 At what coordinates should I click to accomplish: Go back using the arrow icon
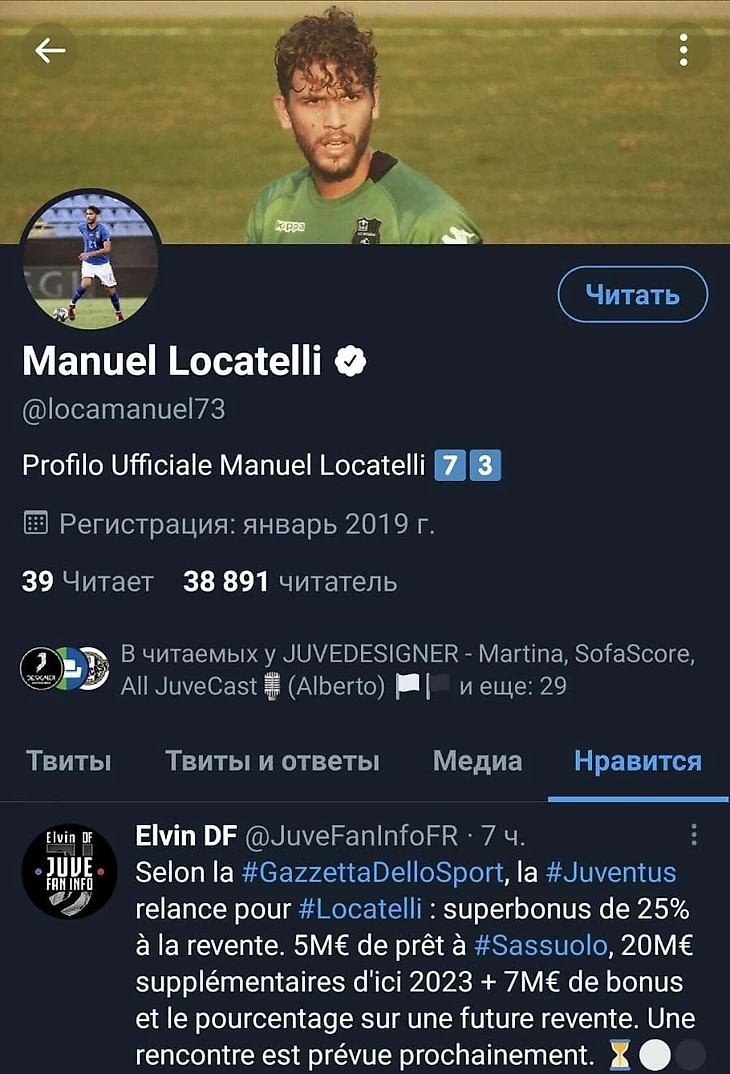pos(49,51)
